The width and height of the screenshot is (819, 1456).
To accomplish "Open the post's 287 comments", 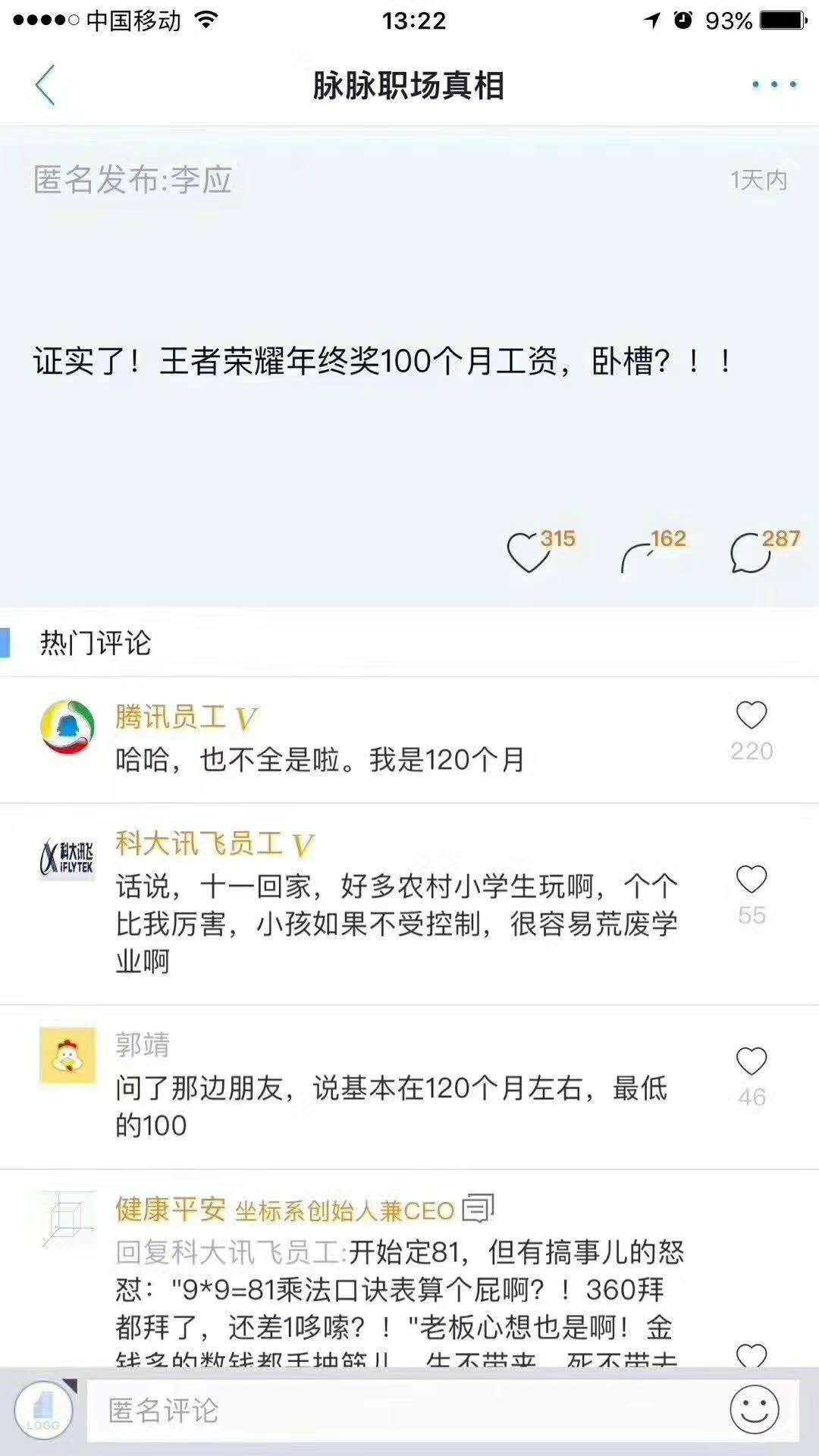I will (751, 554).
